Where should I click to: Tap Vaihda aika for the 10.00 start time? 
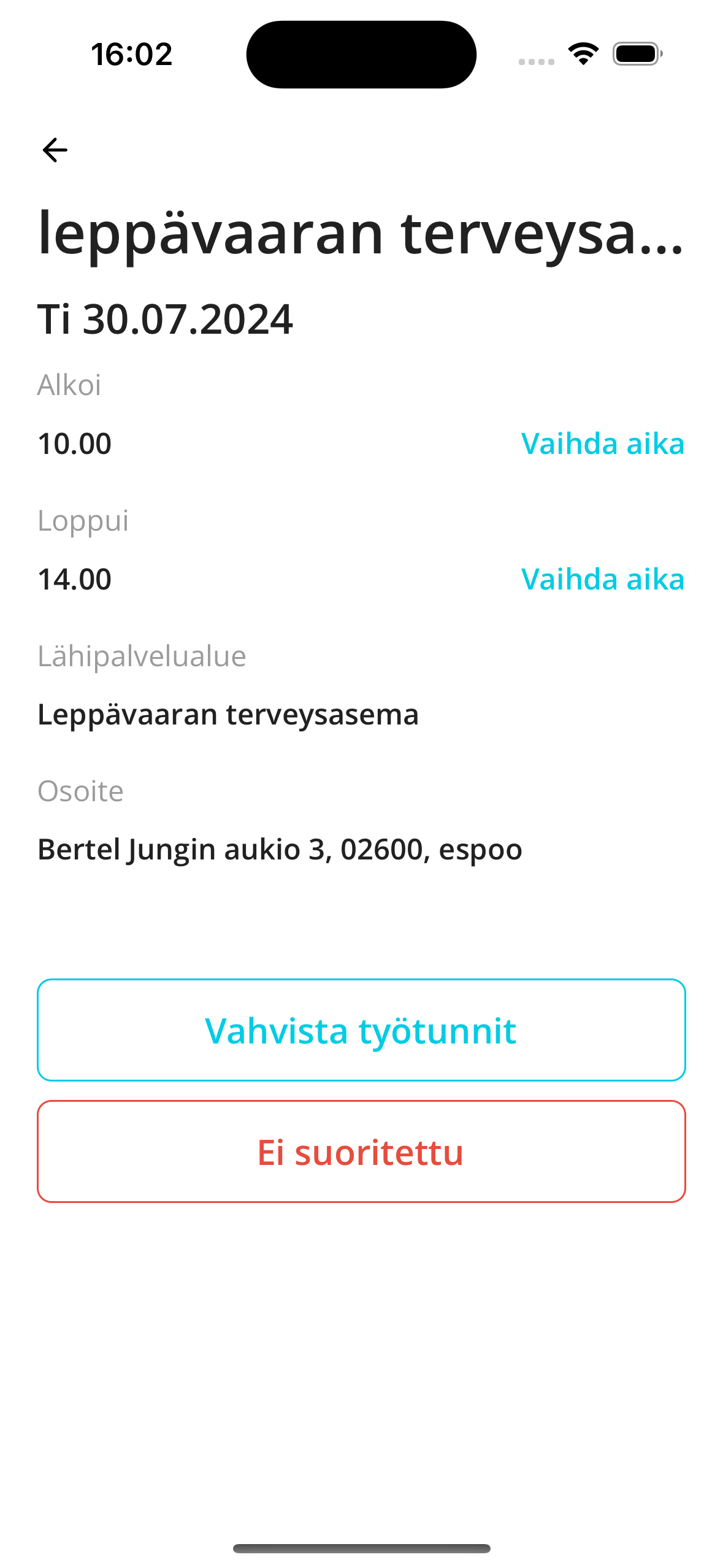[602, 444]
